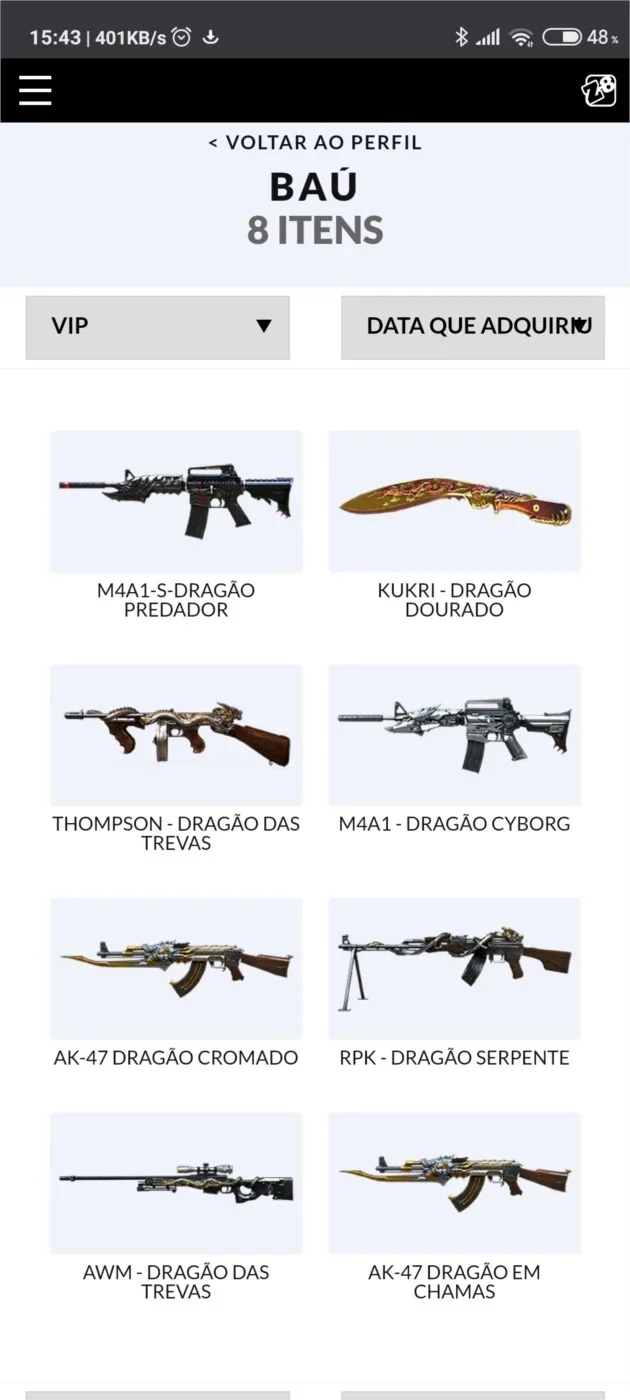Tap the profile card icon in header
This screenshot has height=1400, width=630.
pos(599,91)
